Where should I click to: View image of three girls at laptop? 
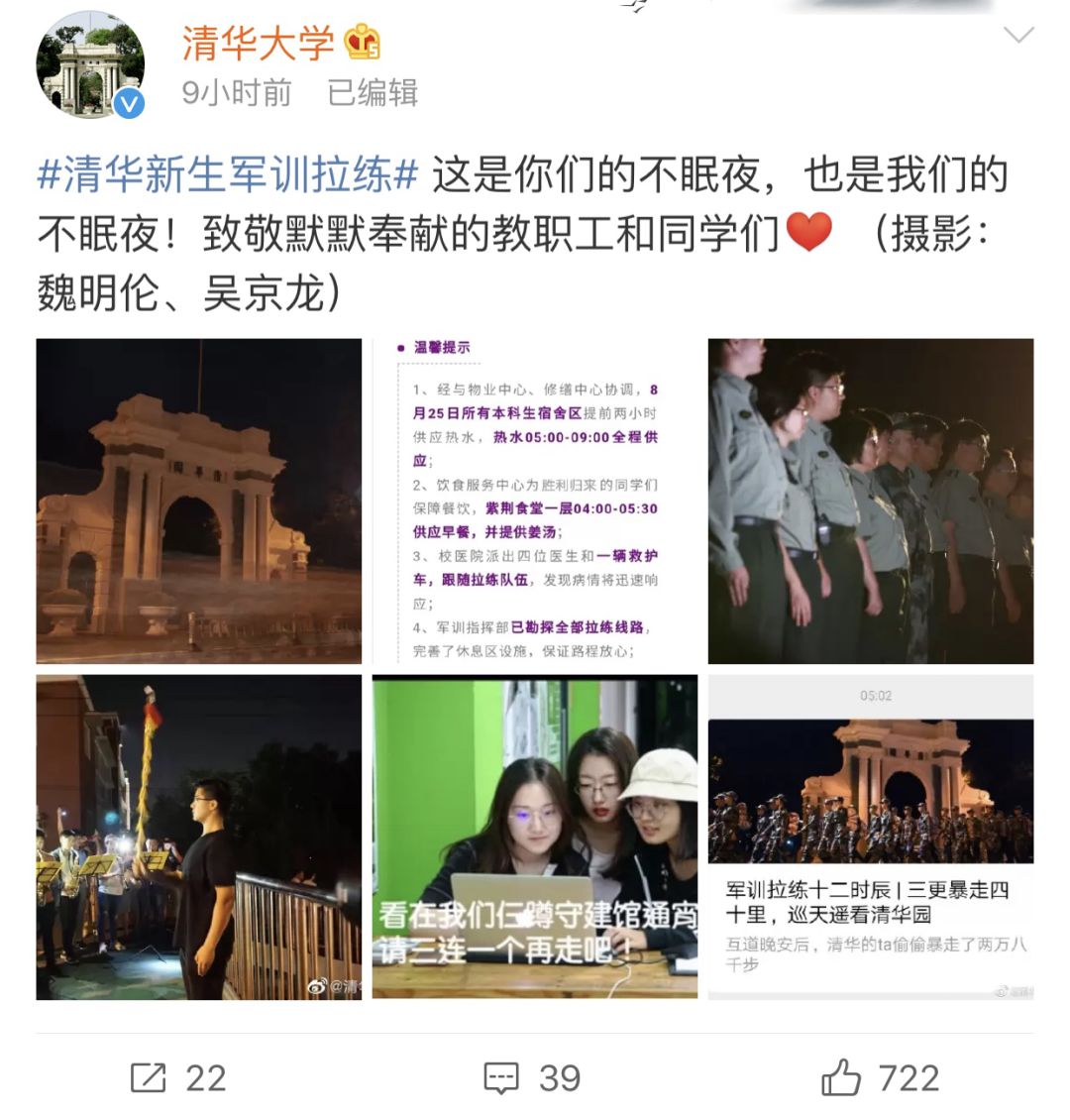[x=535, y=837]
